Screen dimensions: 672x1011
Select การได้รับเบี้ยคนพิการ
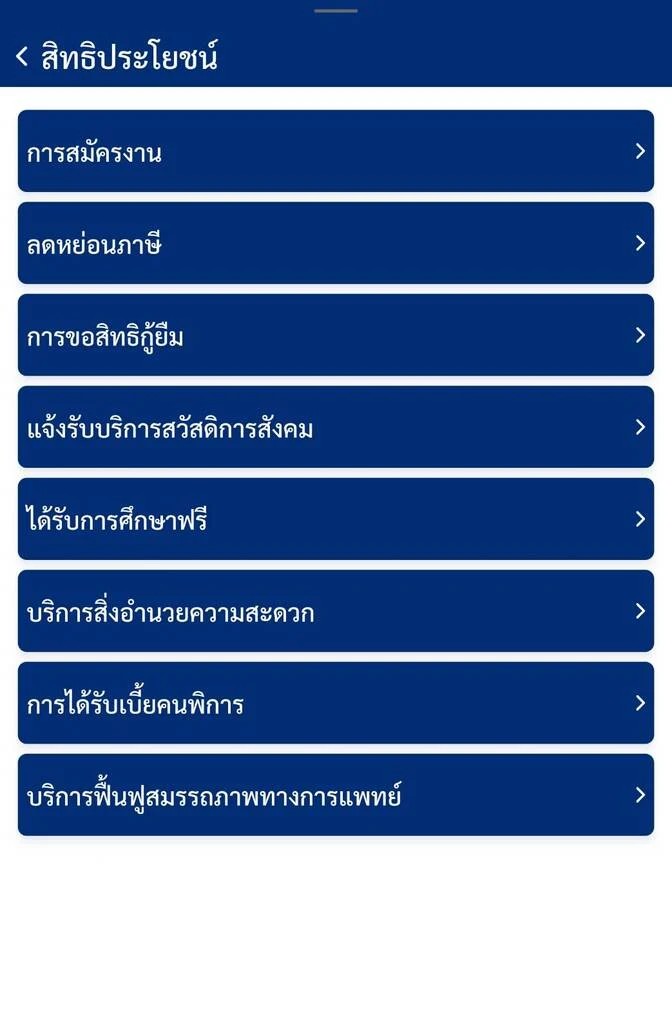pos(335,703)
